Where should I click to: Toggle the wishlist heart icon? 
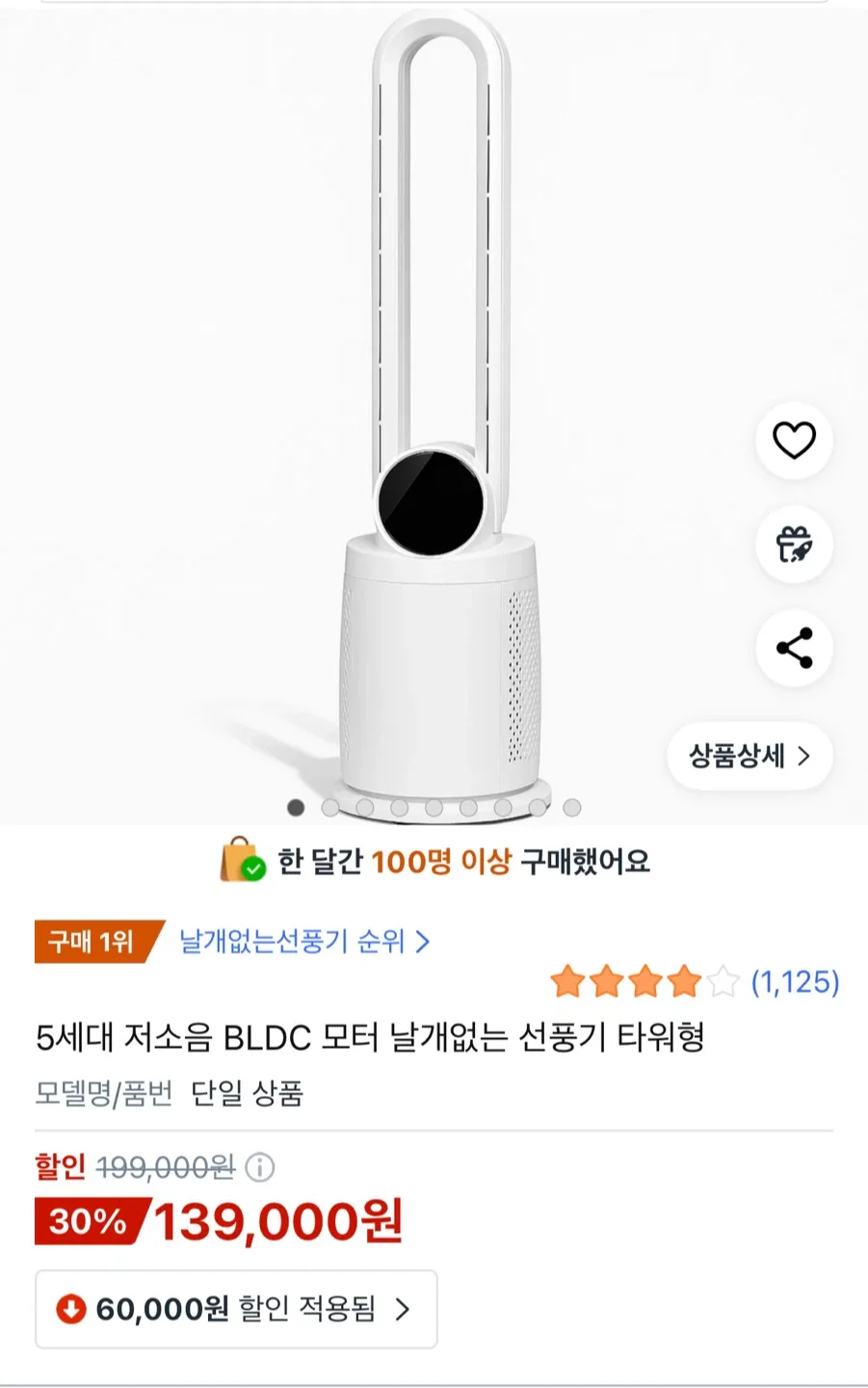point(793,440)
